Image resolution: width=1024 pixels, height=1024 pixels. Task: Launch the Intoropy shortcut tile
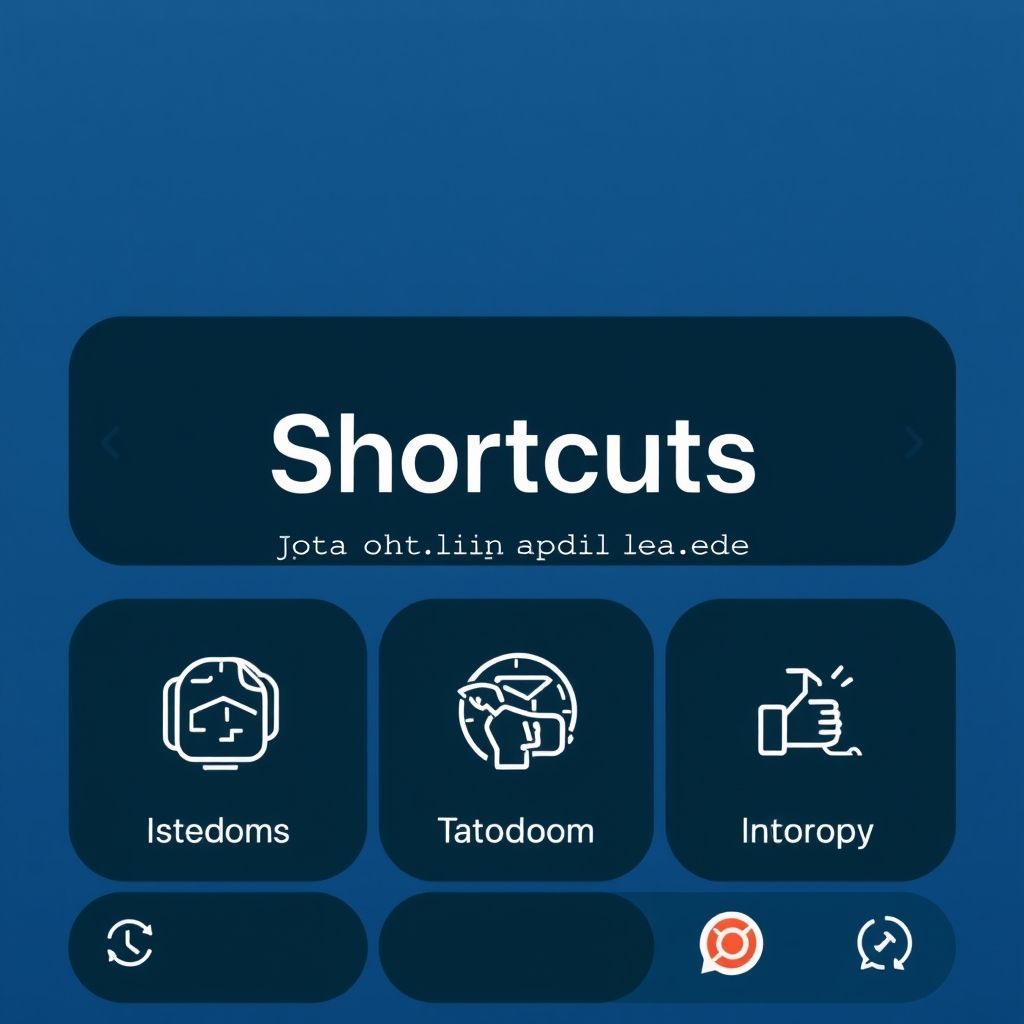(x=810, y=740)
